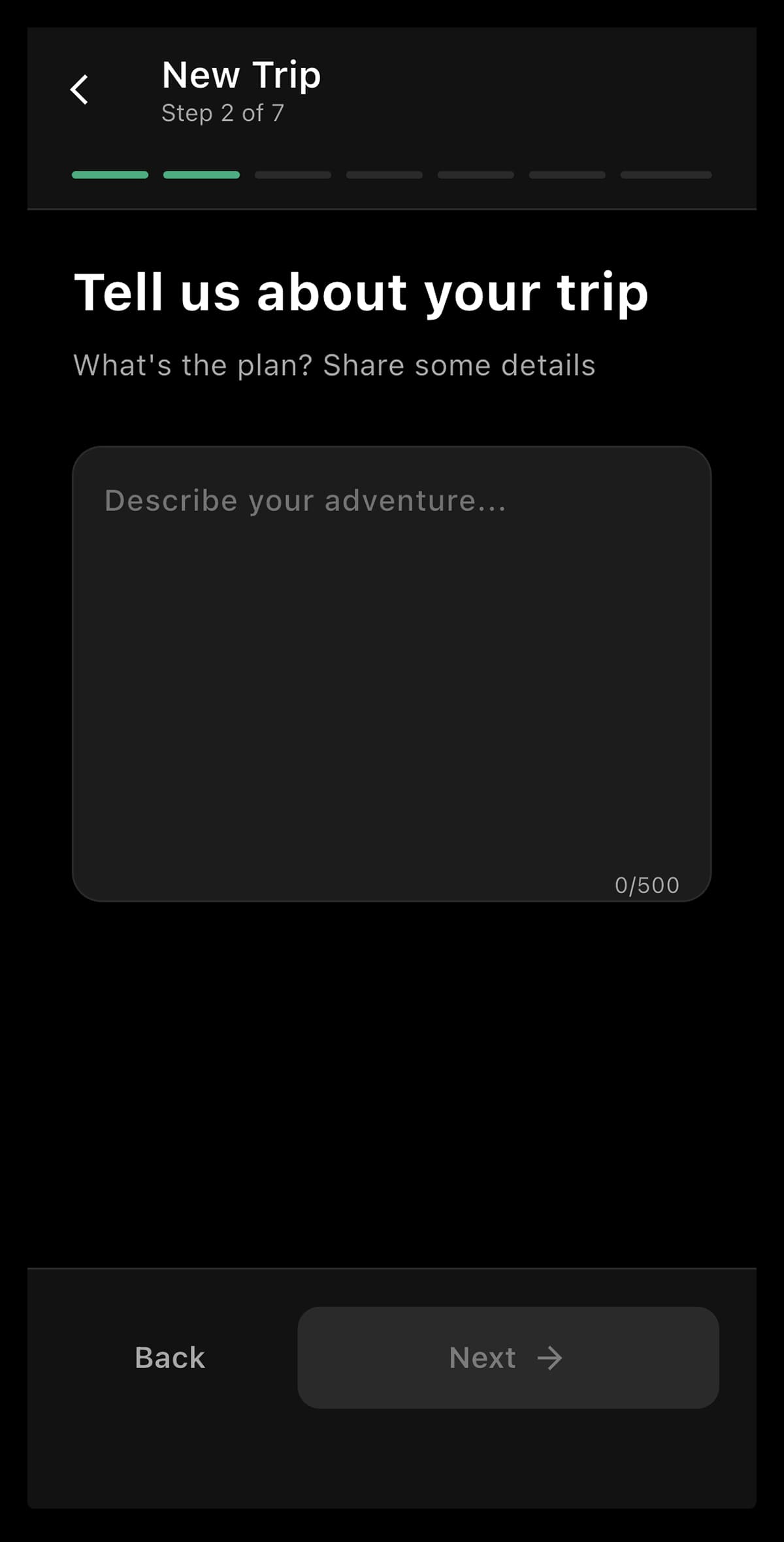Continue with the Next button
This screenshot has width=784, height=1542.
point(508,1358)
